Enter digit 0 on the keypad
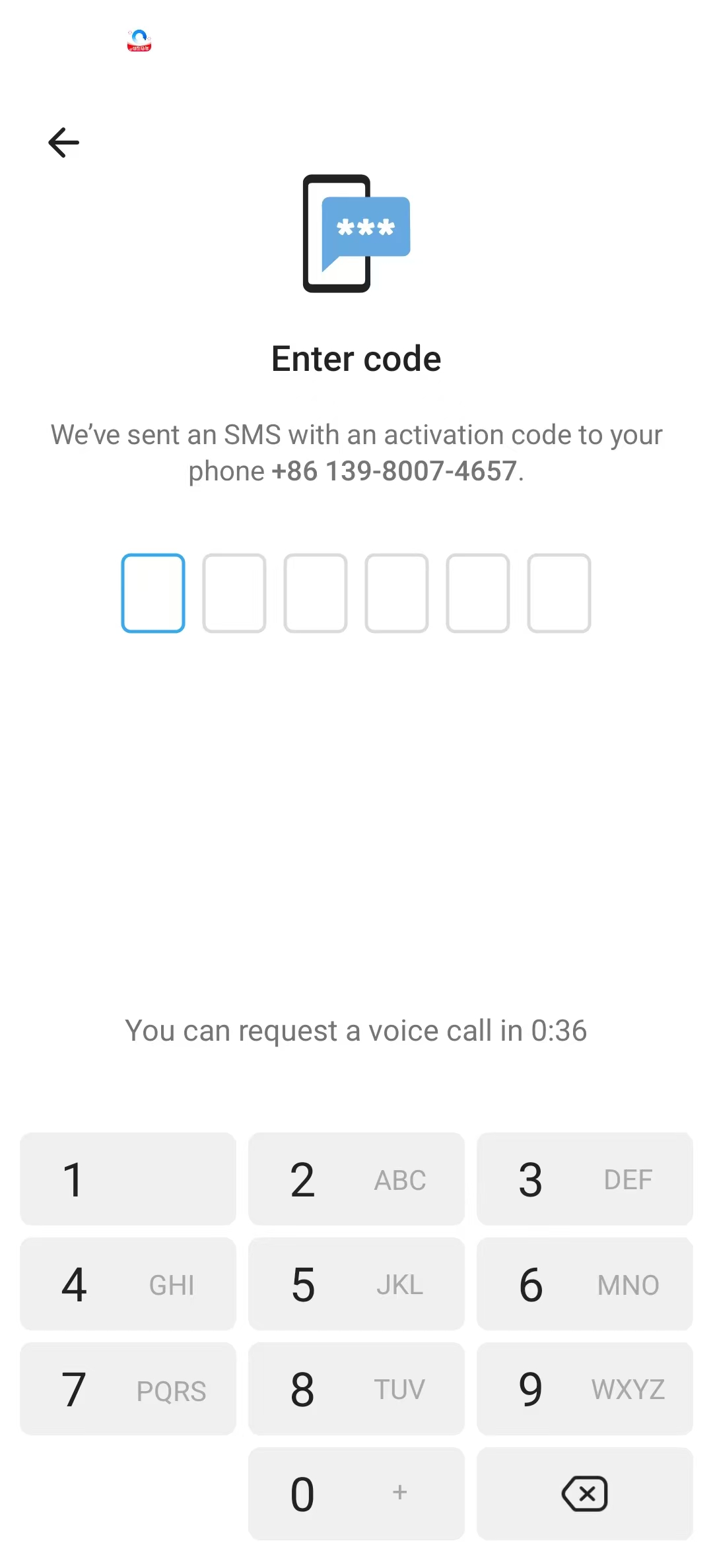 tap(356, 1494)
